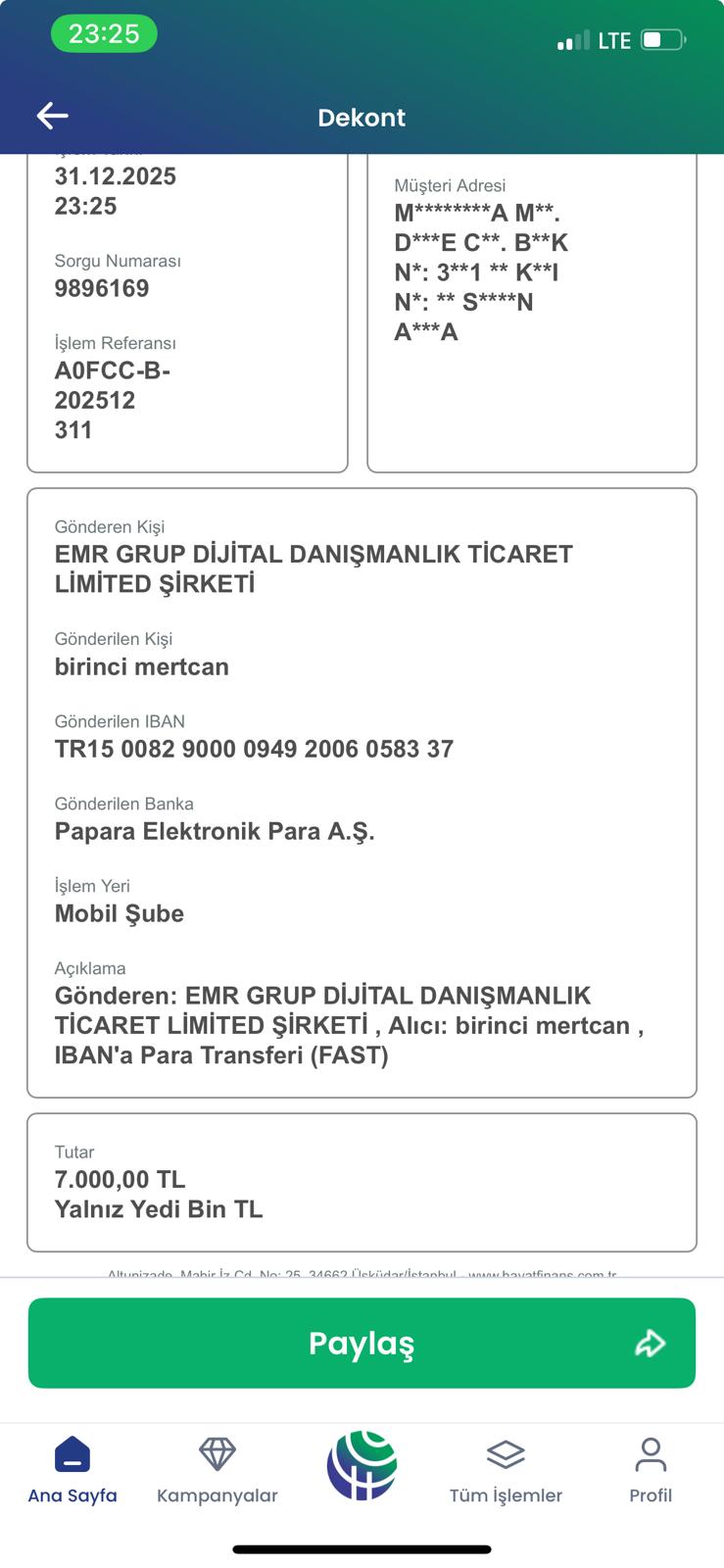Tap the center bank logo button
The height and width of the screenshot is (1568, 724).
coord(362,1466)
